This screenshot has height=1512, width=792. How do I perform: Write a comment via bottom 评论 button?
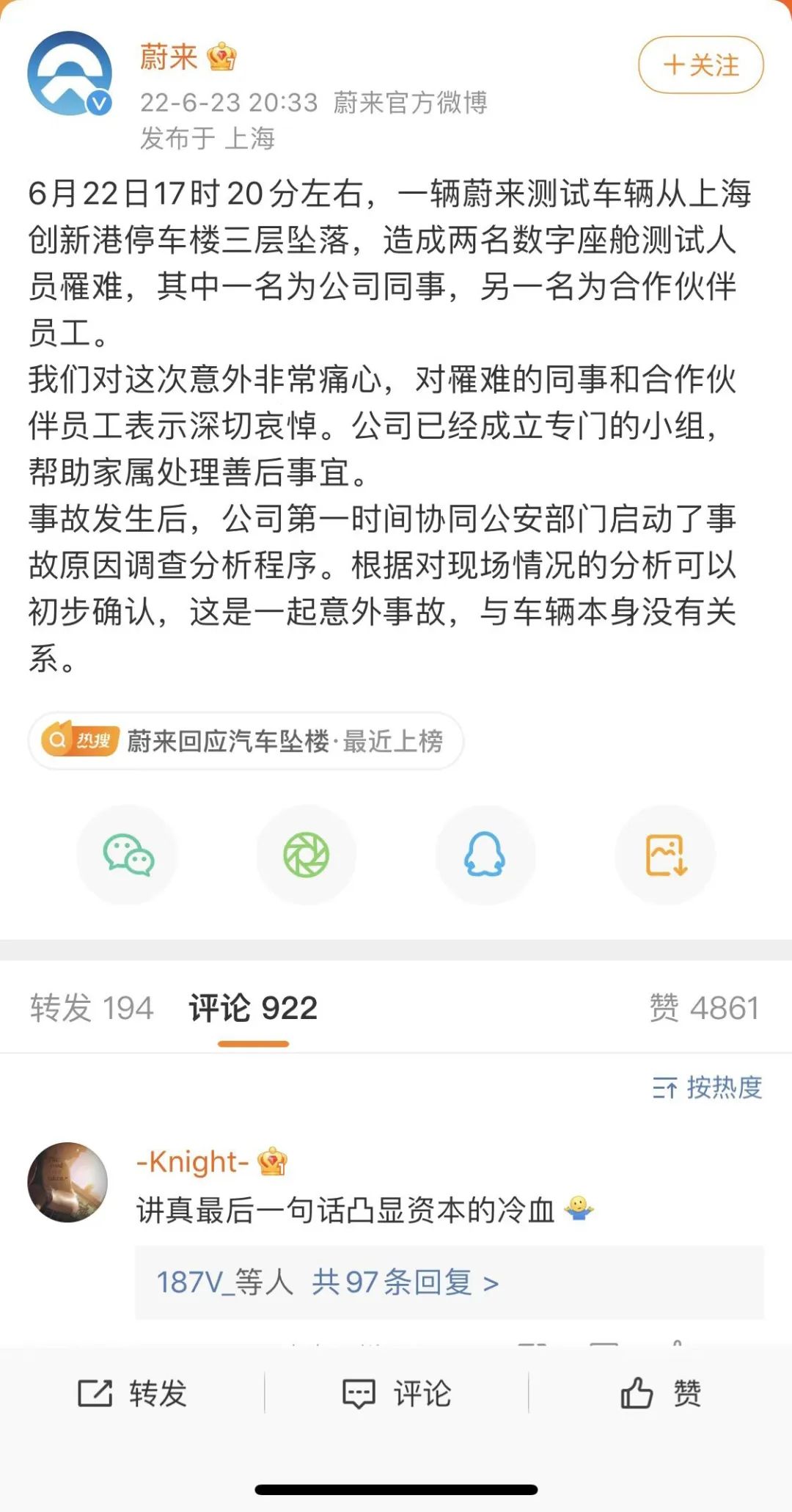[x=397, y=1393]
